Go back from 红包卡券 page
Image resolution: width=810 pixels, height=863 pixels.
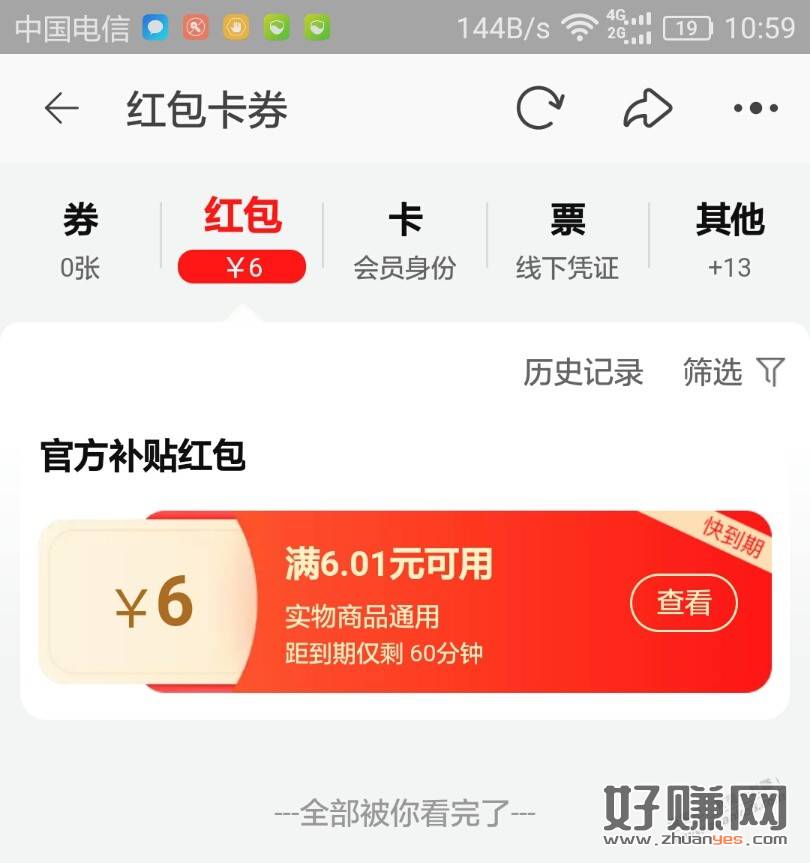62,108
